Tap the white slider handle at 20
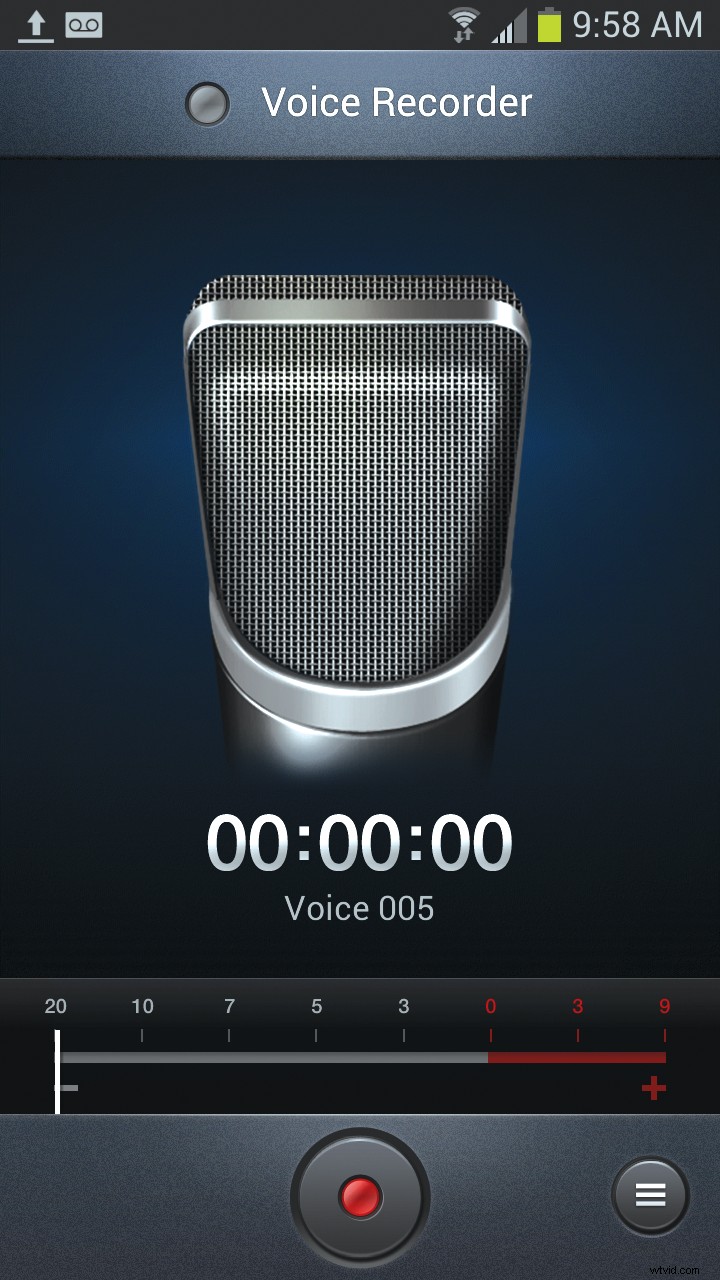The height and width of the screenshot is (1280, 720). point(57,1057)
